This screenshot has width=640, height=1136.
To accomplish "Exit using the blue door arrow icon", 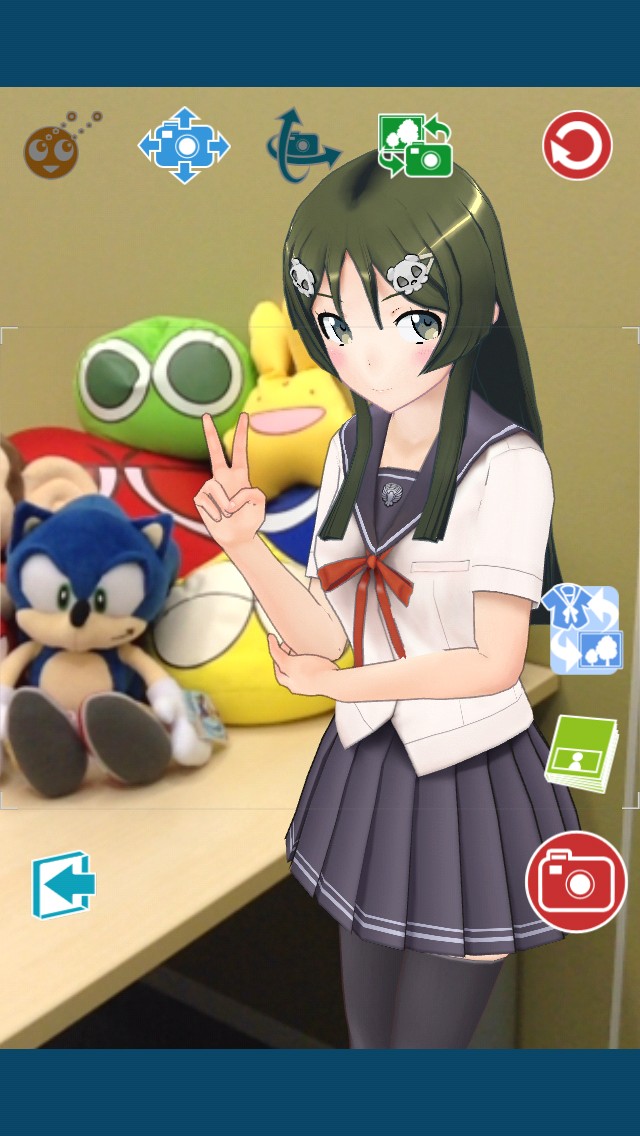I will pyautogui.click(x=64, y=885).
